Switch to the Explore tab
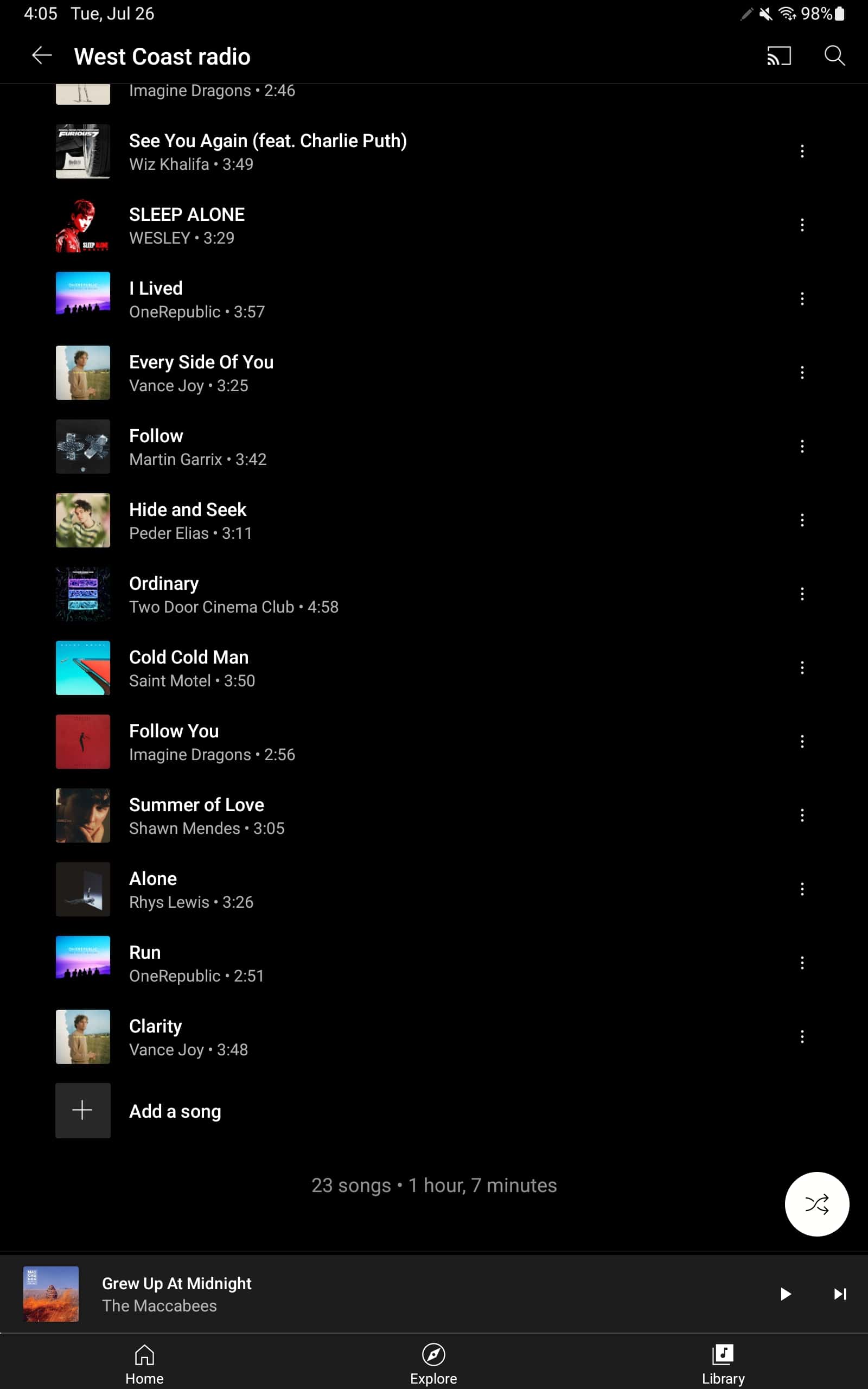Viewport: 868px width, 1389px height. tap(433, 1363)
